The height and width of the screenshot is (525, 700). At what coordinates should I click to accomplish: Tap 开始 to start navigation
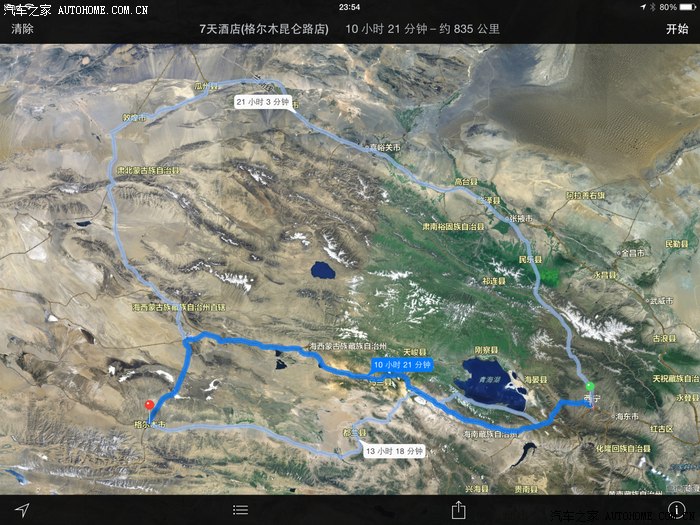pos(677,29)
